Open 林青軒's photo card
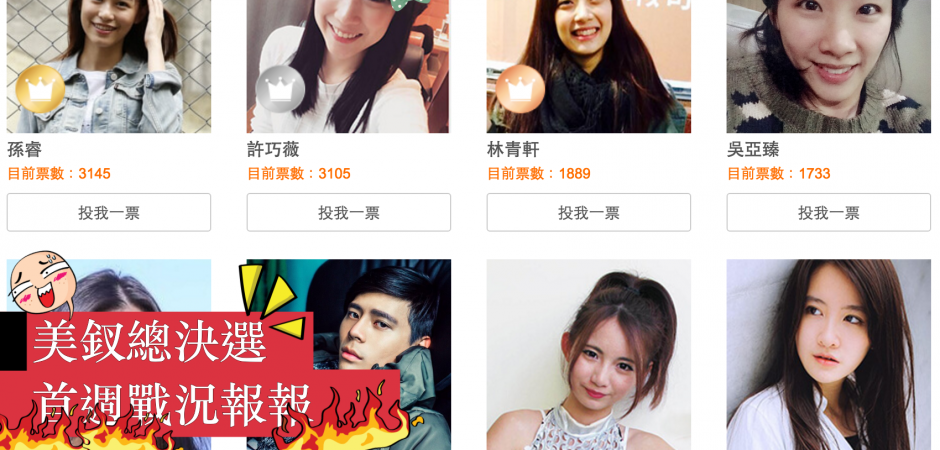This screenshot has width=940, height=450. [x=589, y=60]
